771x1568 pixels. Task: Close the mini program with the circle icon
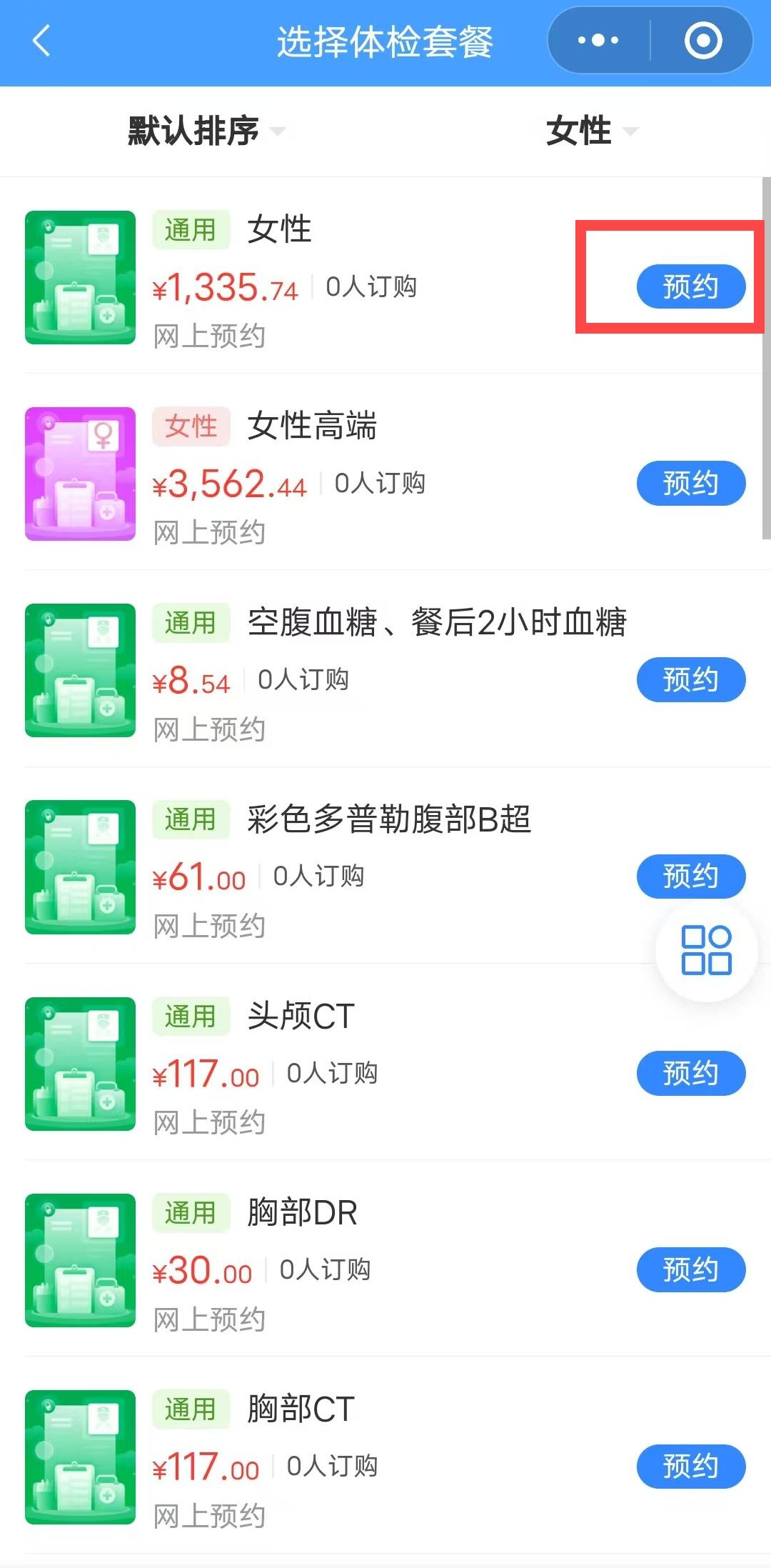[x=703, y=41]
